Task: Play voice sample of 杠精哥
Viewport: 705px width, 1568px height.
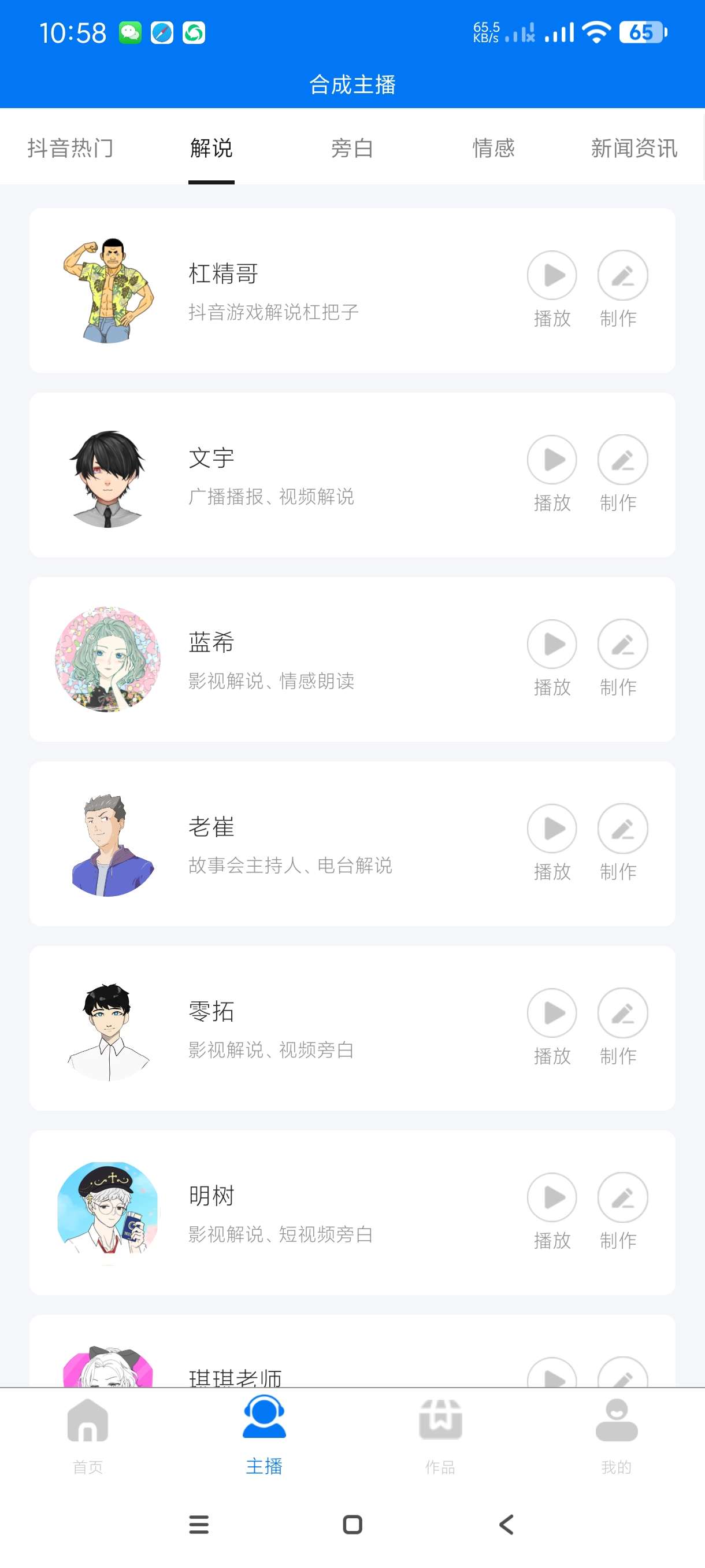Action: [552, 276]
